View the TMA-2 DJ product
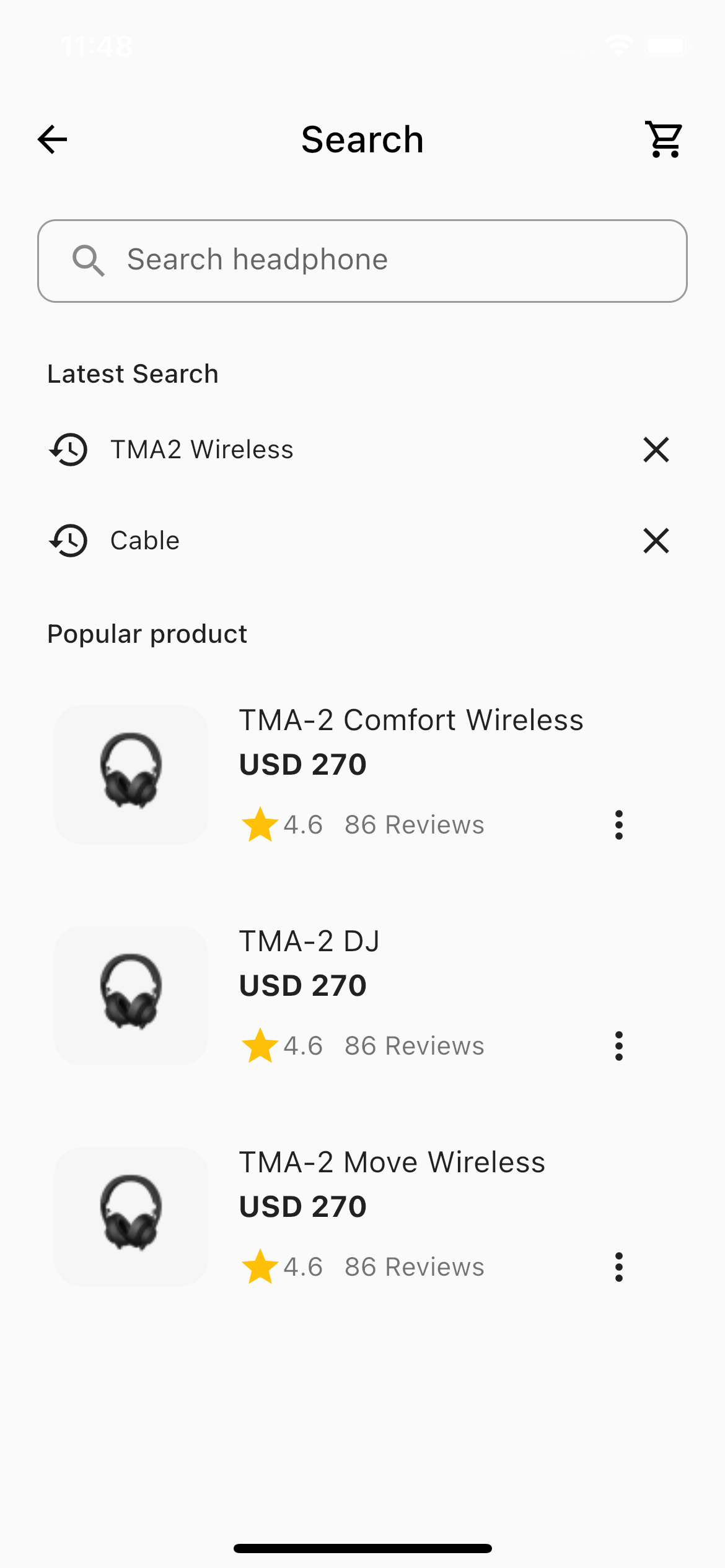 click(x=310, y=942)
